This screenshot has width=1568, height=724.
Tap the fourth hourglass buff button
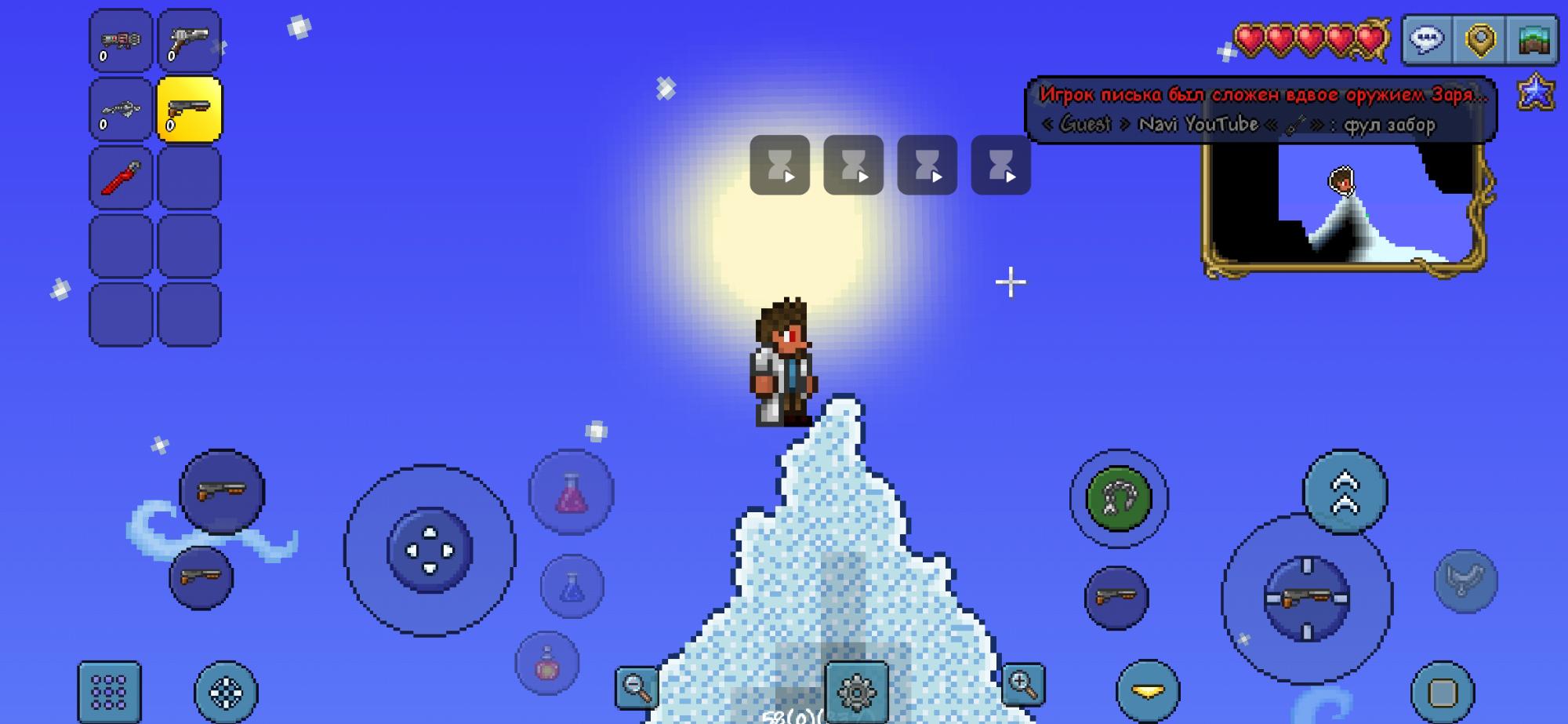coord(1000,165)
